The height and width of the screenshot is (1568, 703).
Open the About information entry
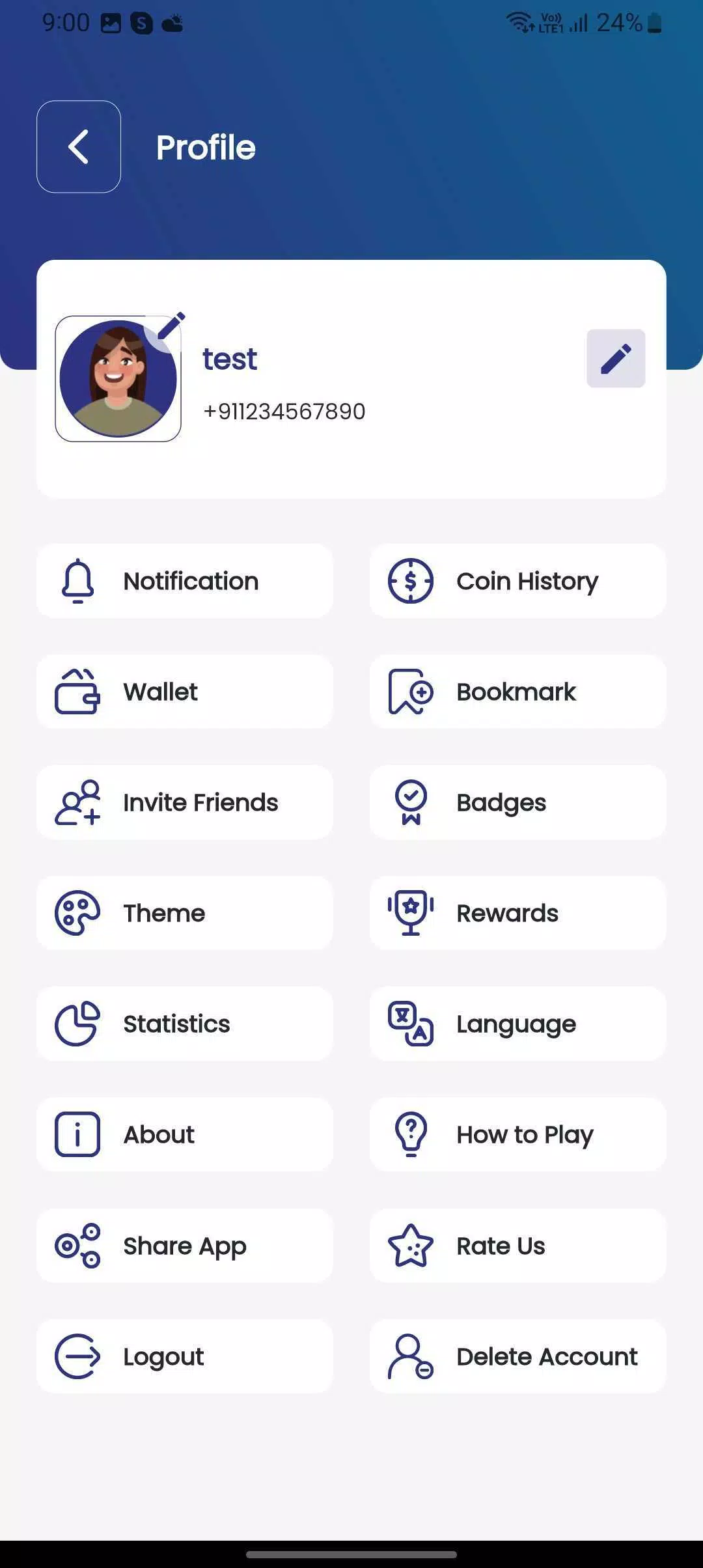click(158, 1134)
